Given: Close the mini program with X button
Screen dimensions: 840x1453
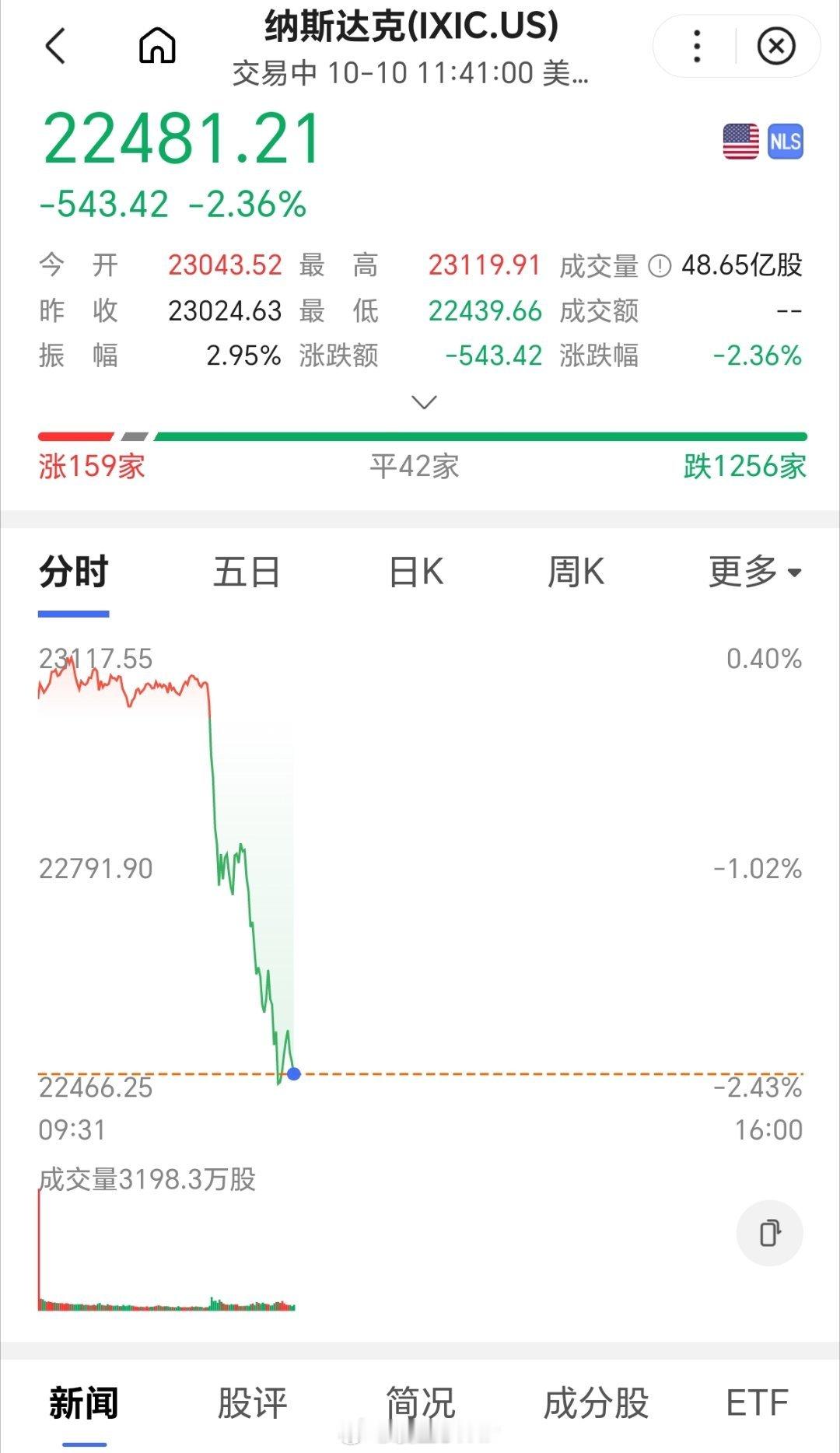Looking at the screenshot, I should [x=776, y=47].
